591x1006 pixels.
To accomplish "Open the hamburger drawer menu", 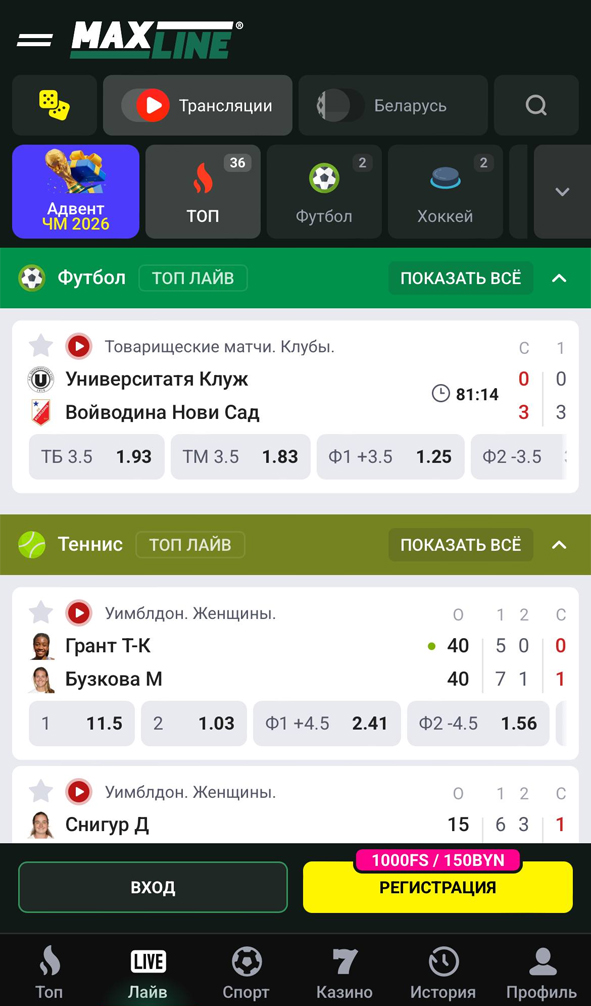I will pos(35,40).
